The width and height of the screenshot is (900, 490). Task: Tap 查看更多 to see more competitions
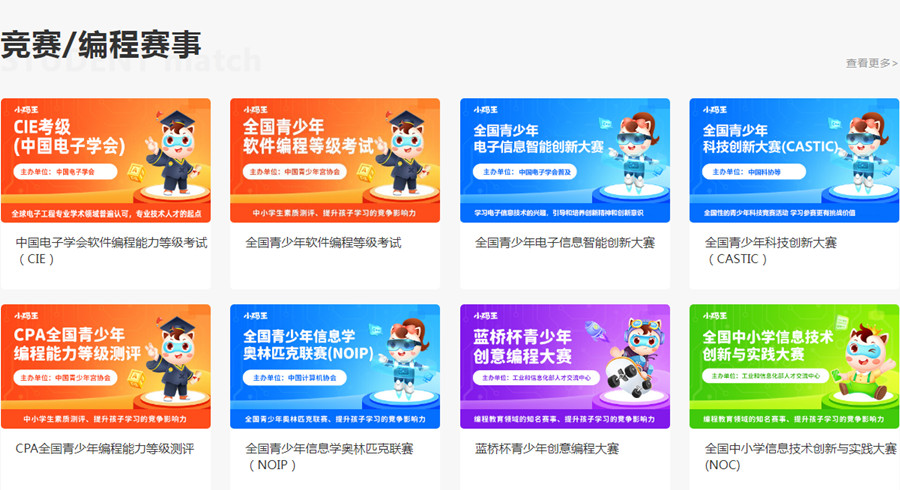(x=871, y=63)
